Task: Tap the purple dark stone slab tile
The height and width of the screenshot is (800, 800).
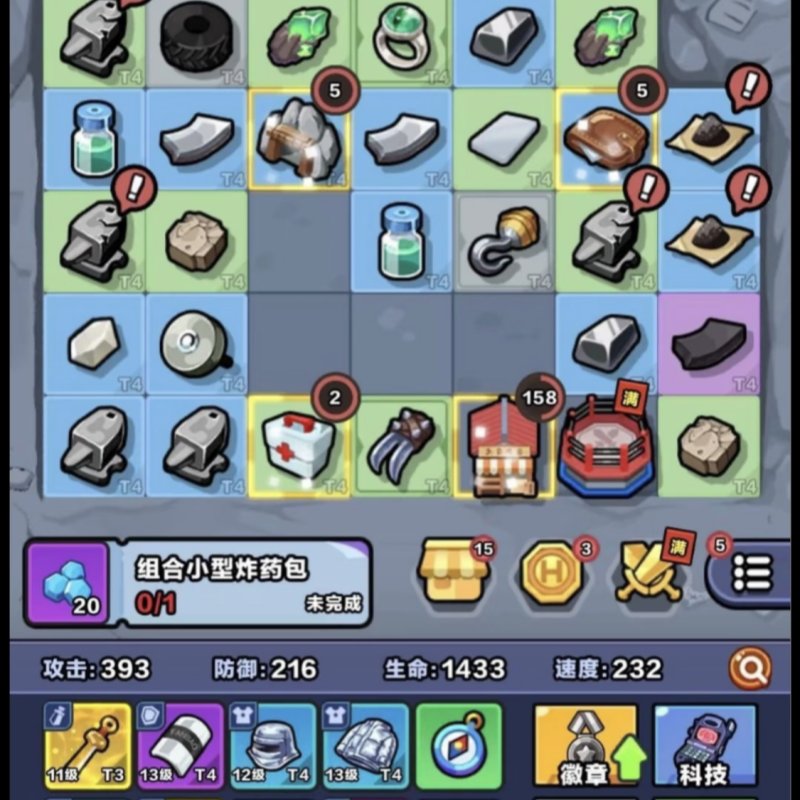Action: 708,344
